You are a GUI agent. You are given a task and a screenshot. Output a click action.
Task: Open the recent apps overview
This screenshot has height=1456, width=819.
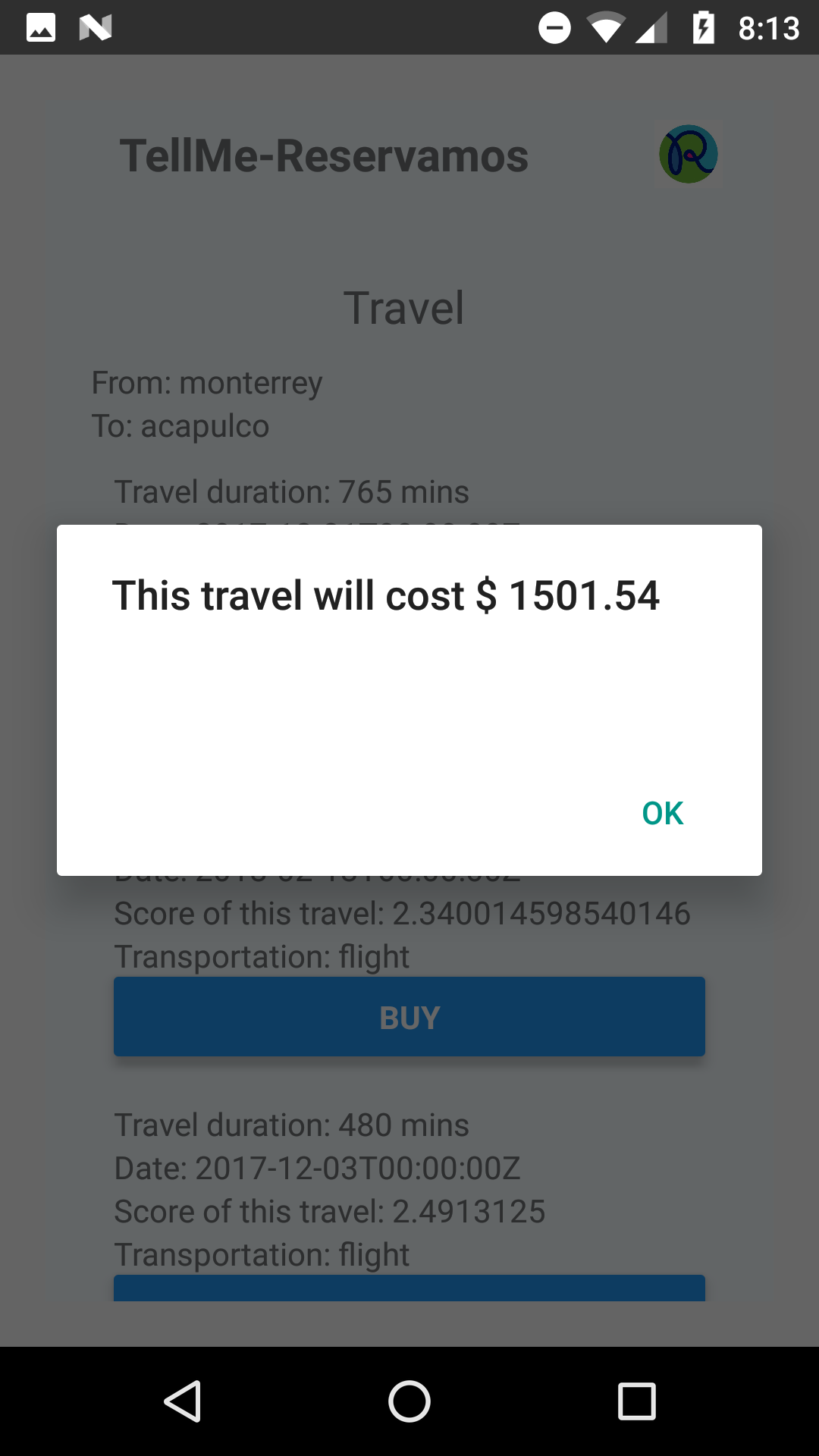(637, 1401)
